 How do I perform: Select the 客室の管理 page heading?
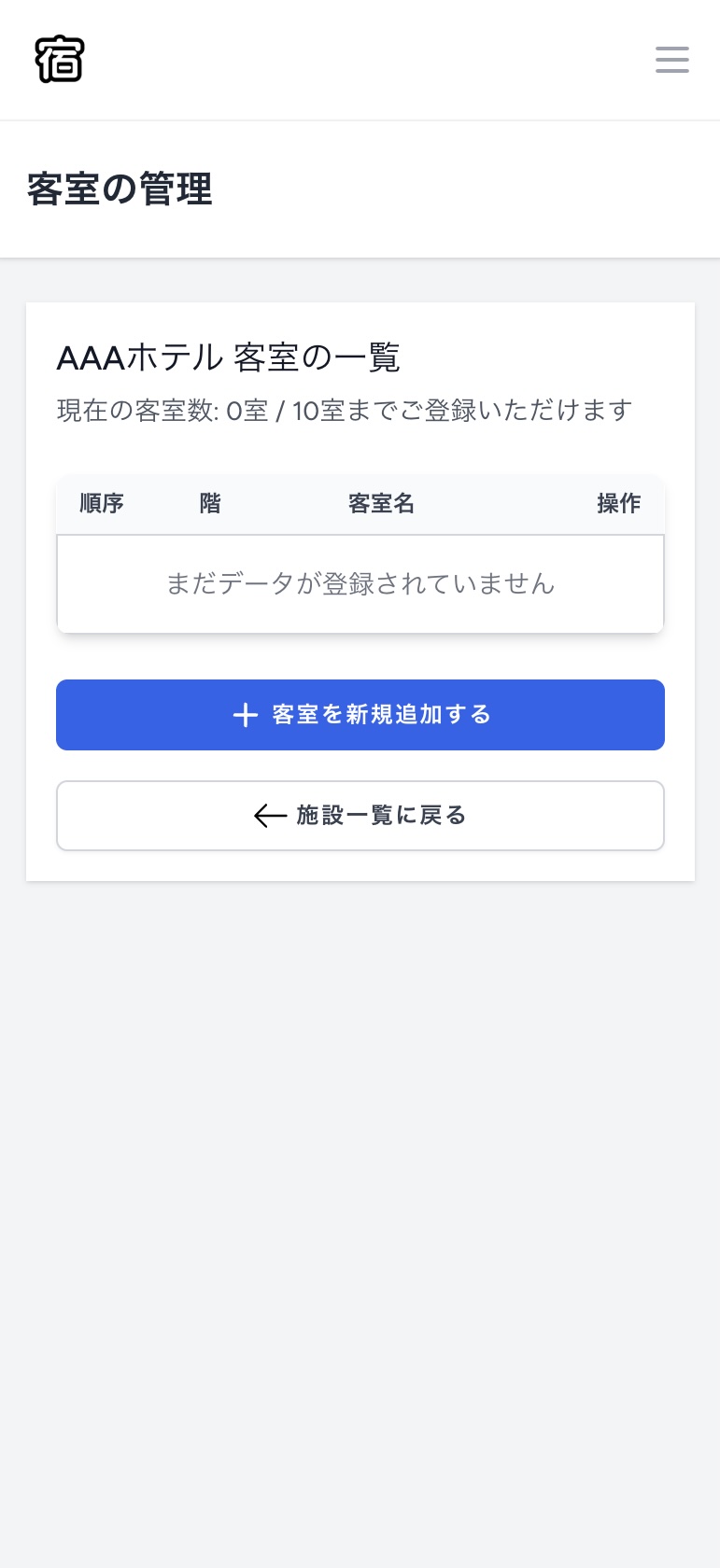click(x=120, y=189)
